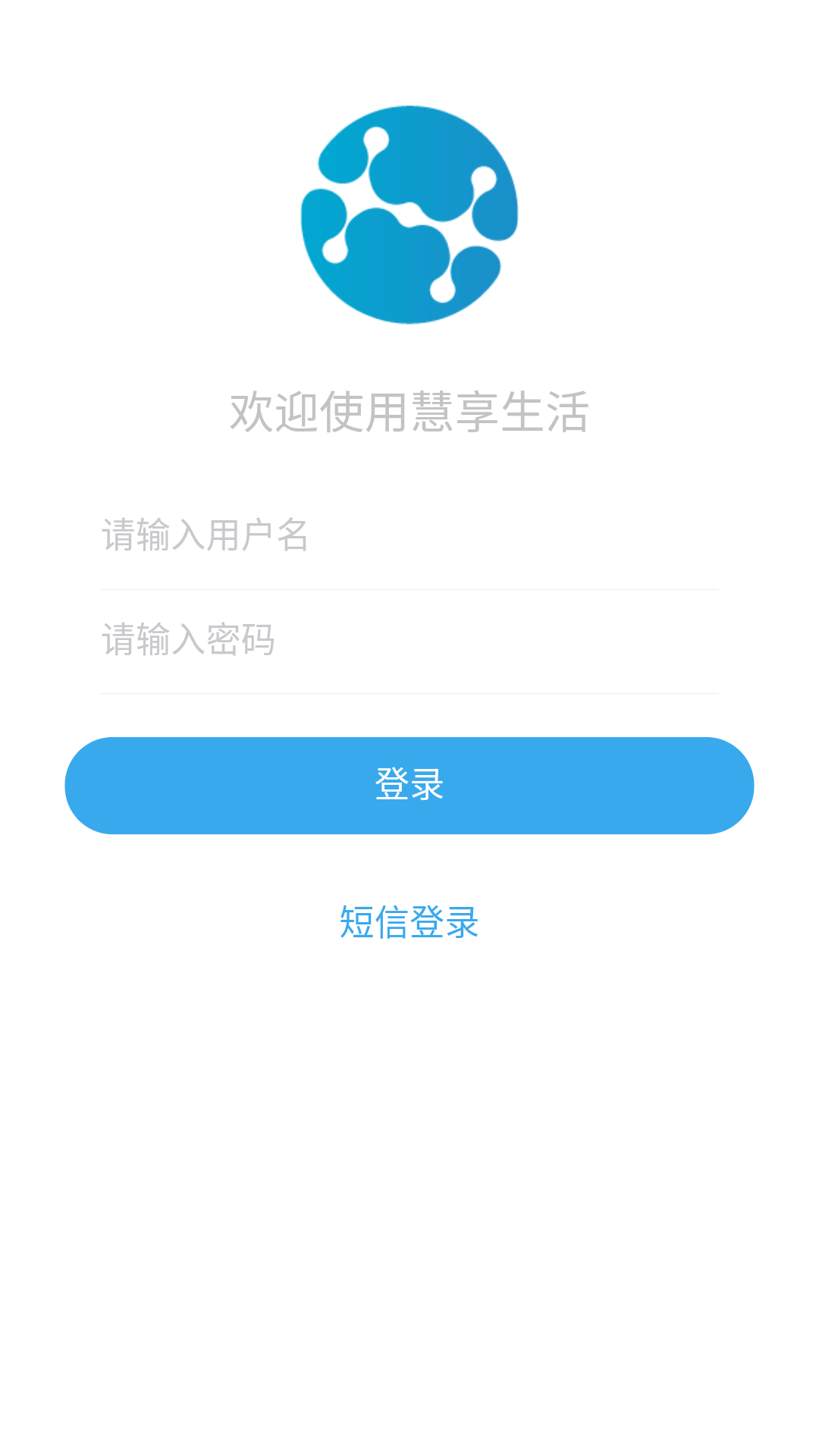
Task: Click inside the password input area
Action: click(409, 641)
